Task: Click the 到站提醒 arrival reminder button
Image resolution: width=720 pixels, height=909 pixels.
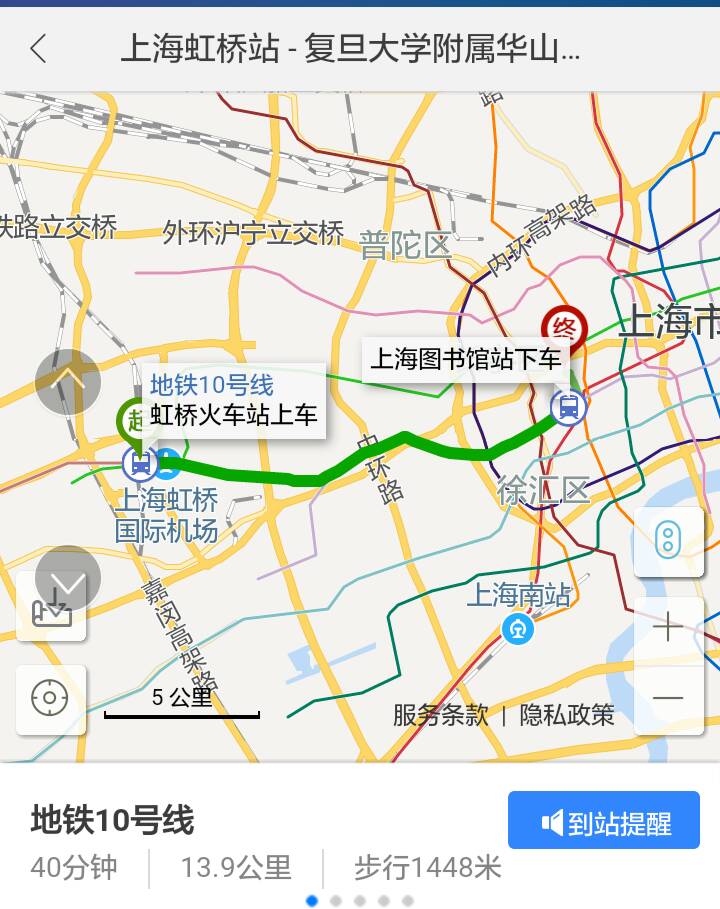Action: 603,822
